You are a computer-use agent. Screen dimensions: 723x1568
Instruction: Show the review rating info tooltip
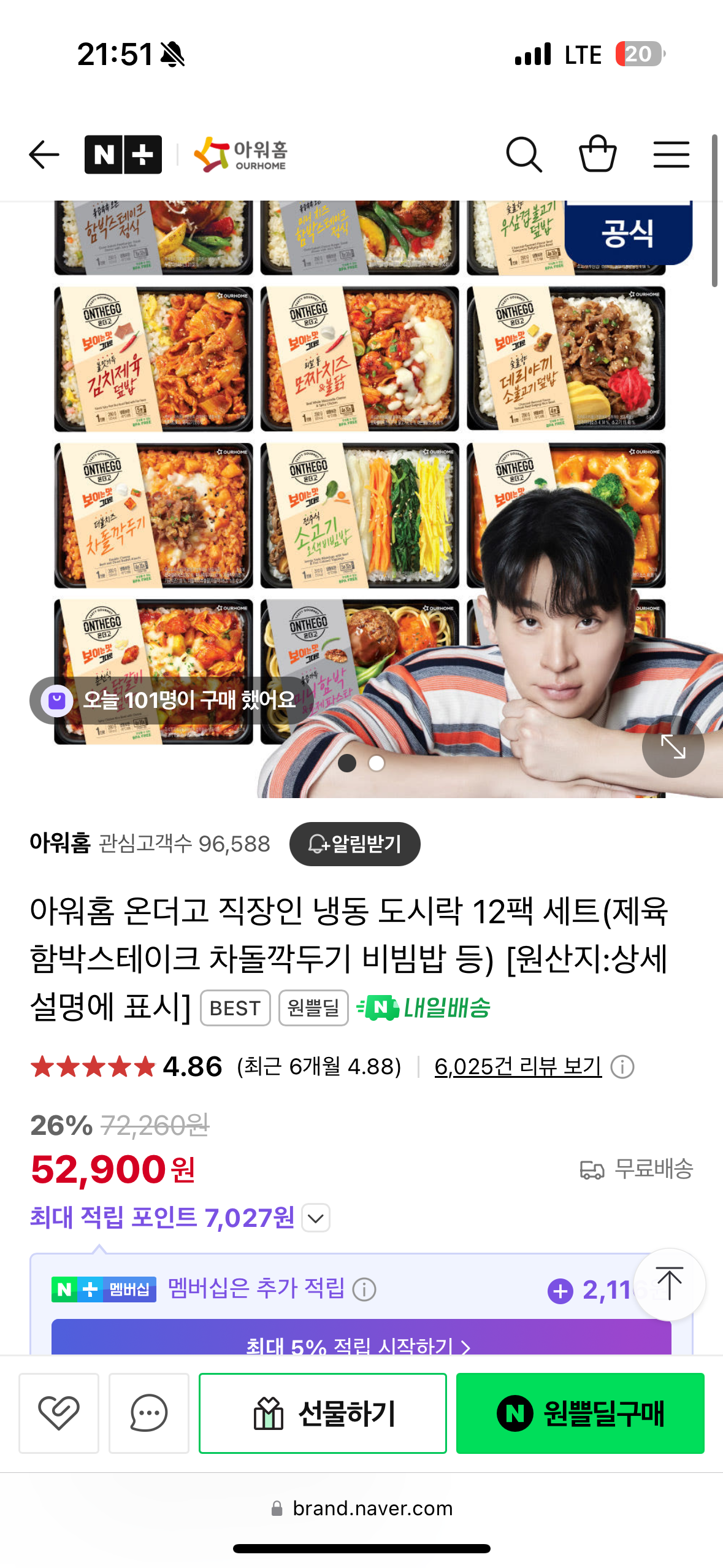[622, 1067]
